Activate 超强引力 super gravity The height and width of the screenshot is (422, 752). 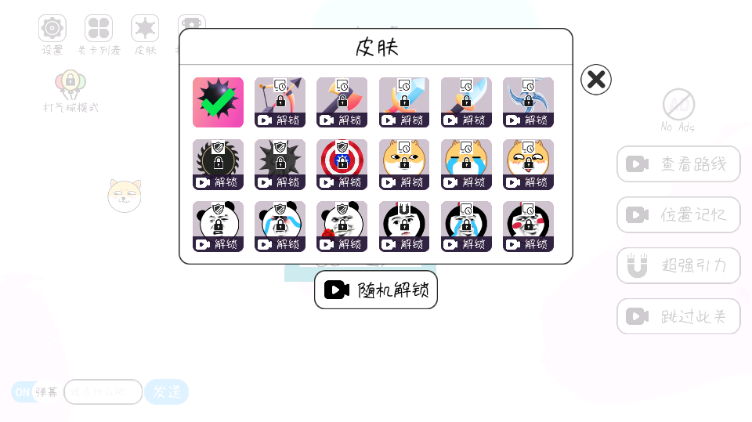click(x=678, y=266)
